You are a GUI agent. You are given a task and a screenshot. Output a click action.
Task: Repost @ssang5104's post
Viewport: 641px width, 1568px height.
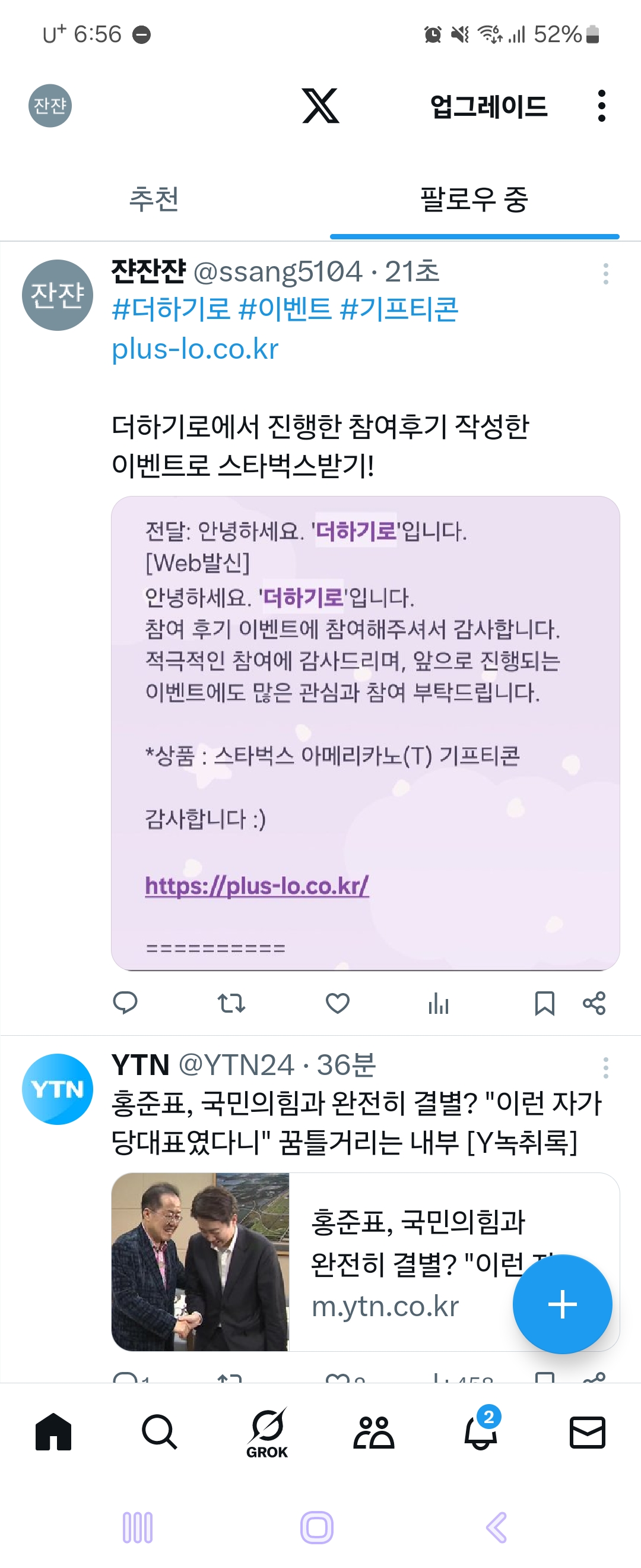231,1003
